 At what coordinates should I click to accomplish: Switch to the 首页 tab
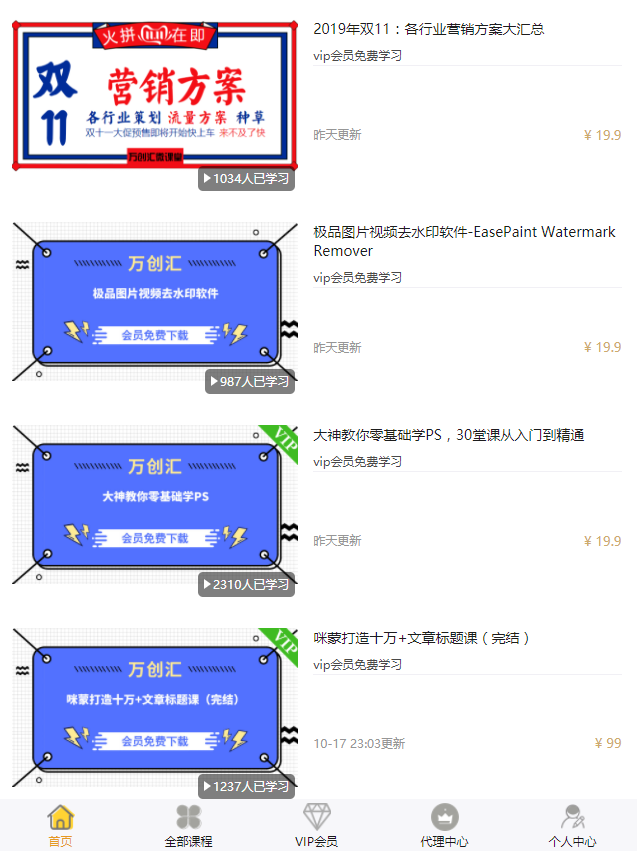(x=61, y=826)
